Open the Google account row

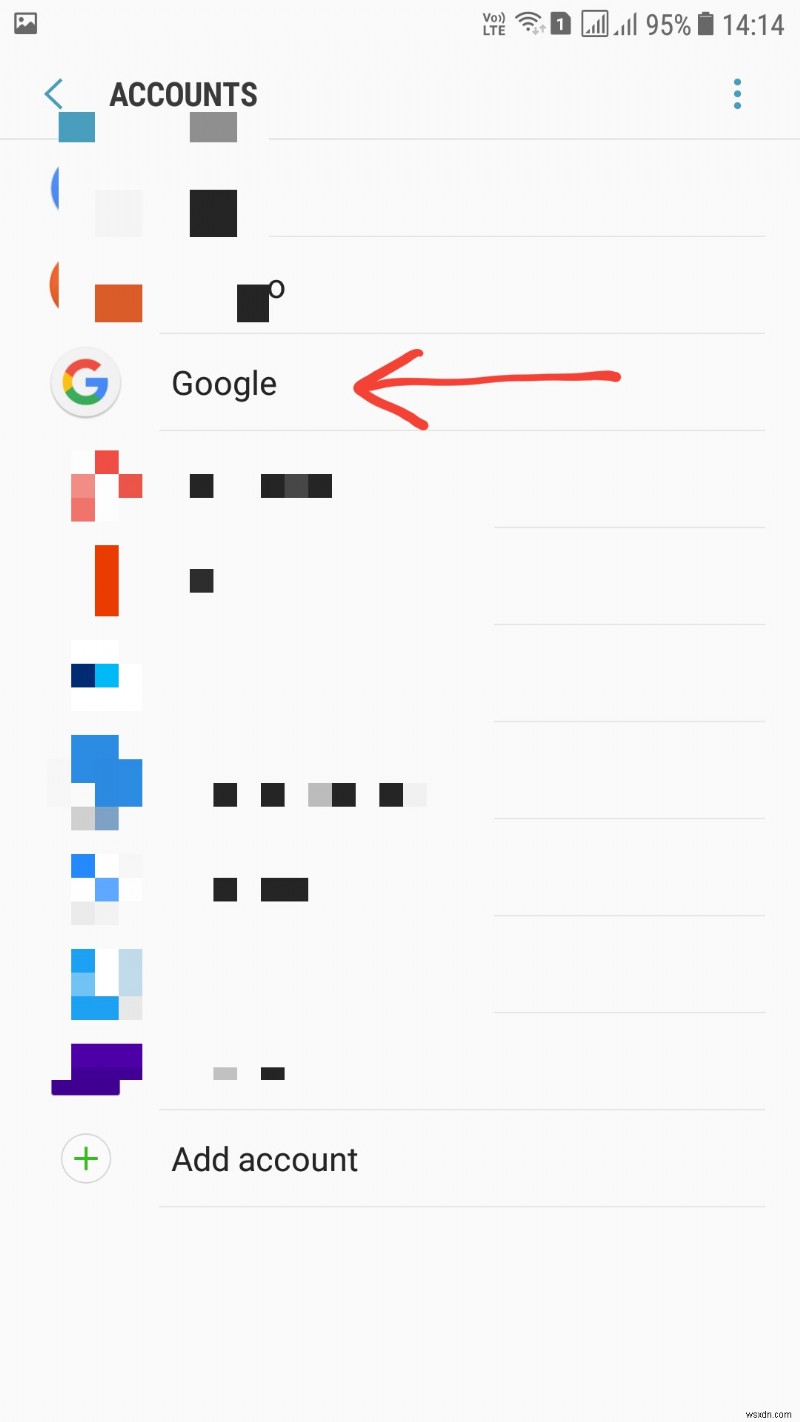224,383
